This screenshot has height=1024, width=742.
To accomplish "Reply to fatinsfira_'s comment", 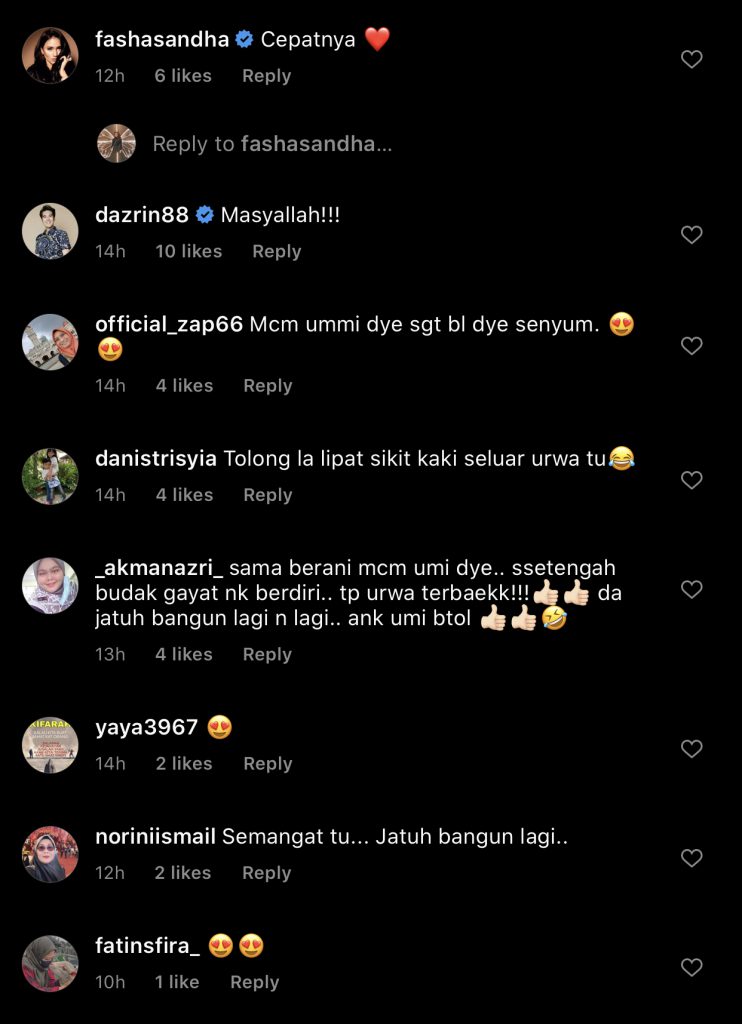I will tap(254, 982).
